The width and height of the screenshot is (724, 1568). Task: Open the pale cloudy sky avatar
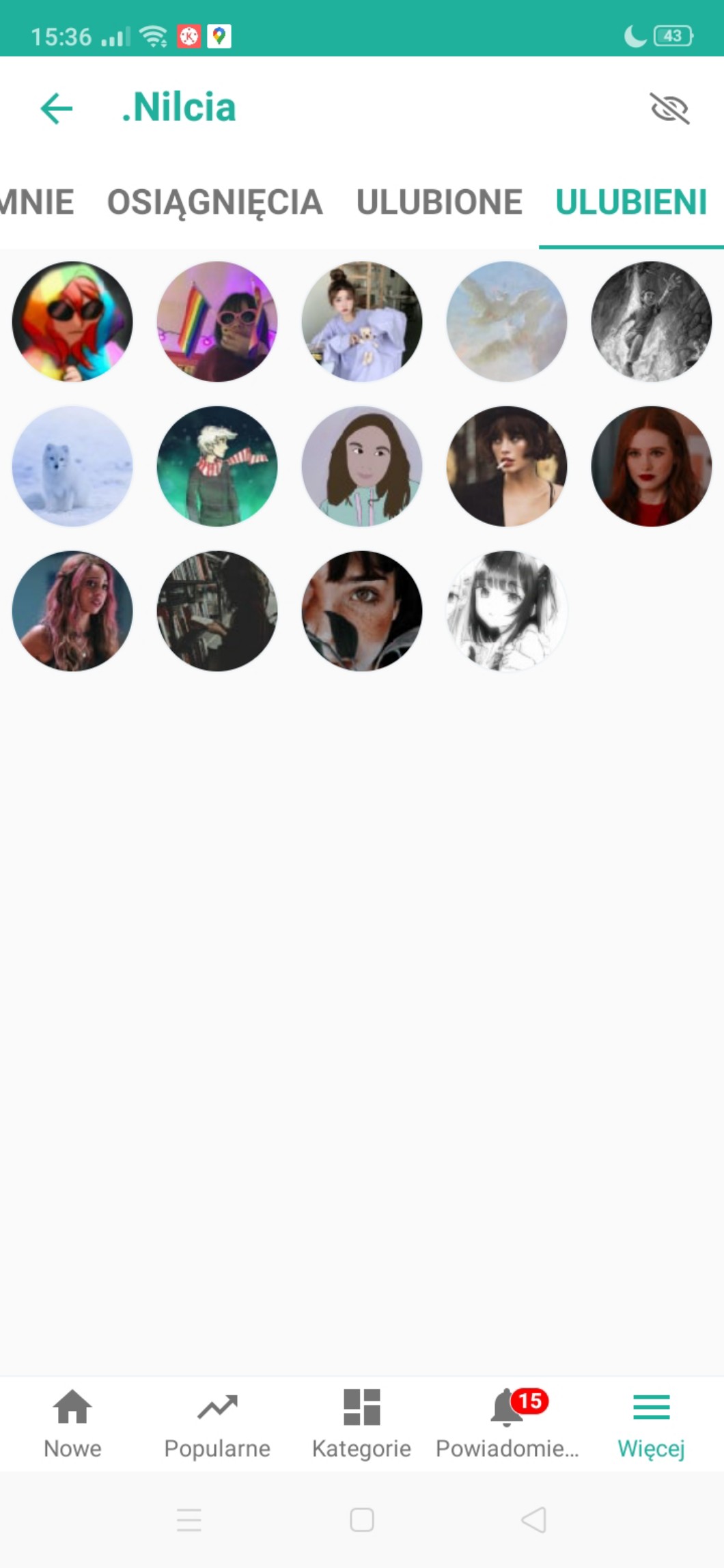pyautogui.click(x=507, y=322)
